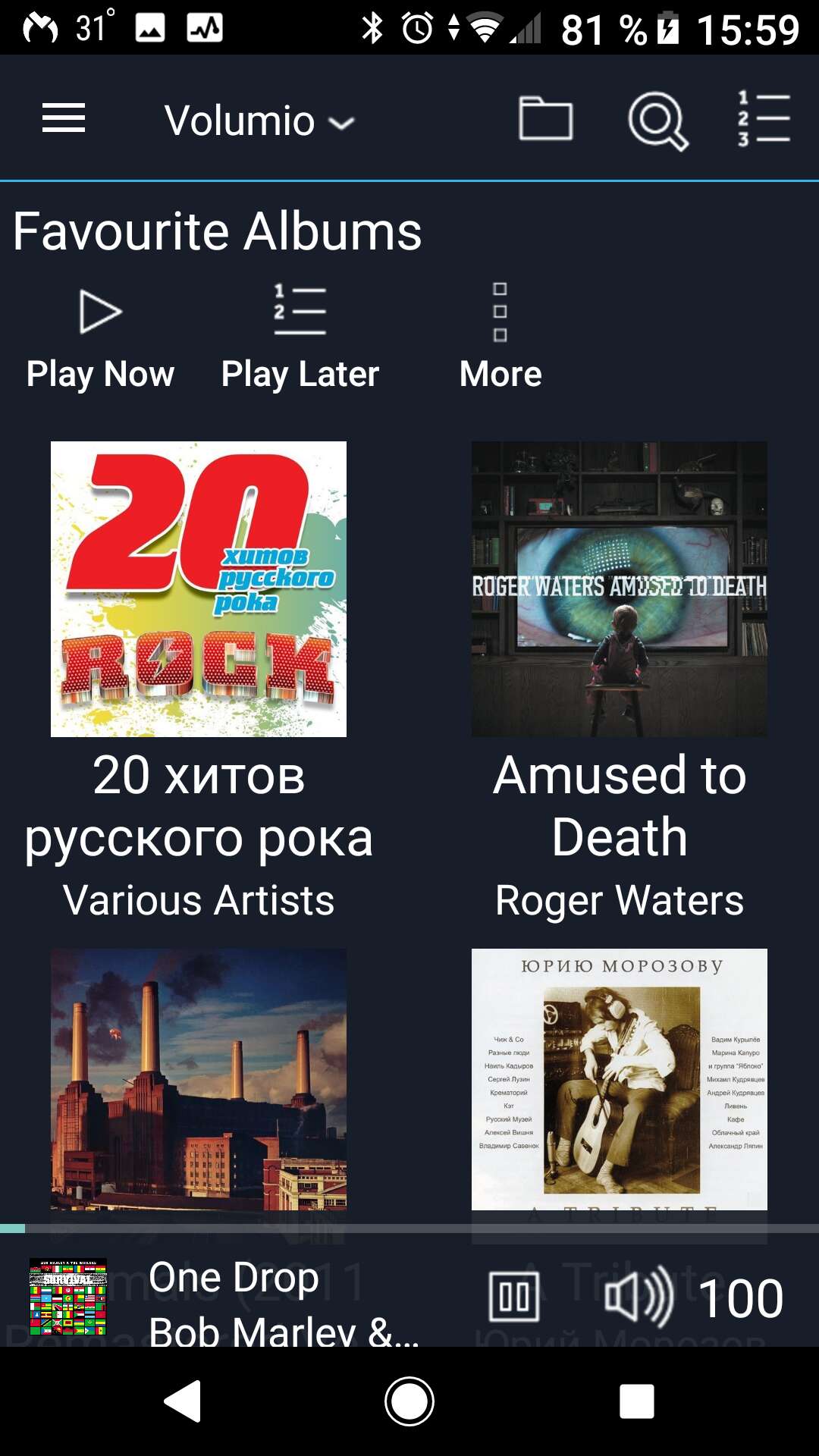Open the More options menu
819x1456 pixels.
tap(500, 338)
